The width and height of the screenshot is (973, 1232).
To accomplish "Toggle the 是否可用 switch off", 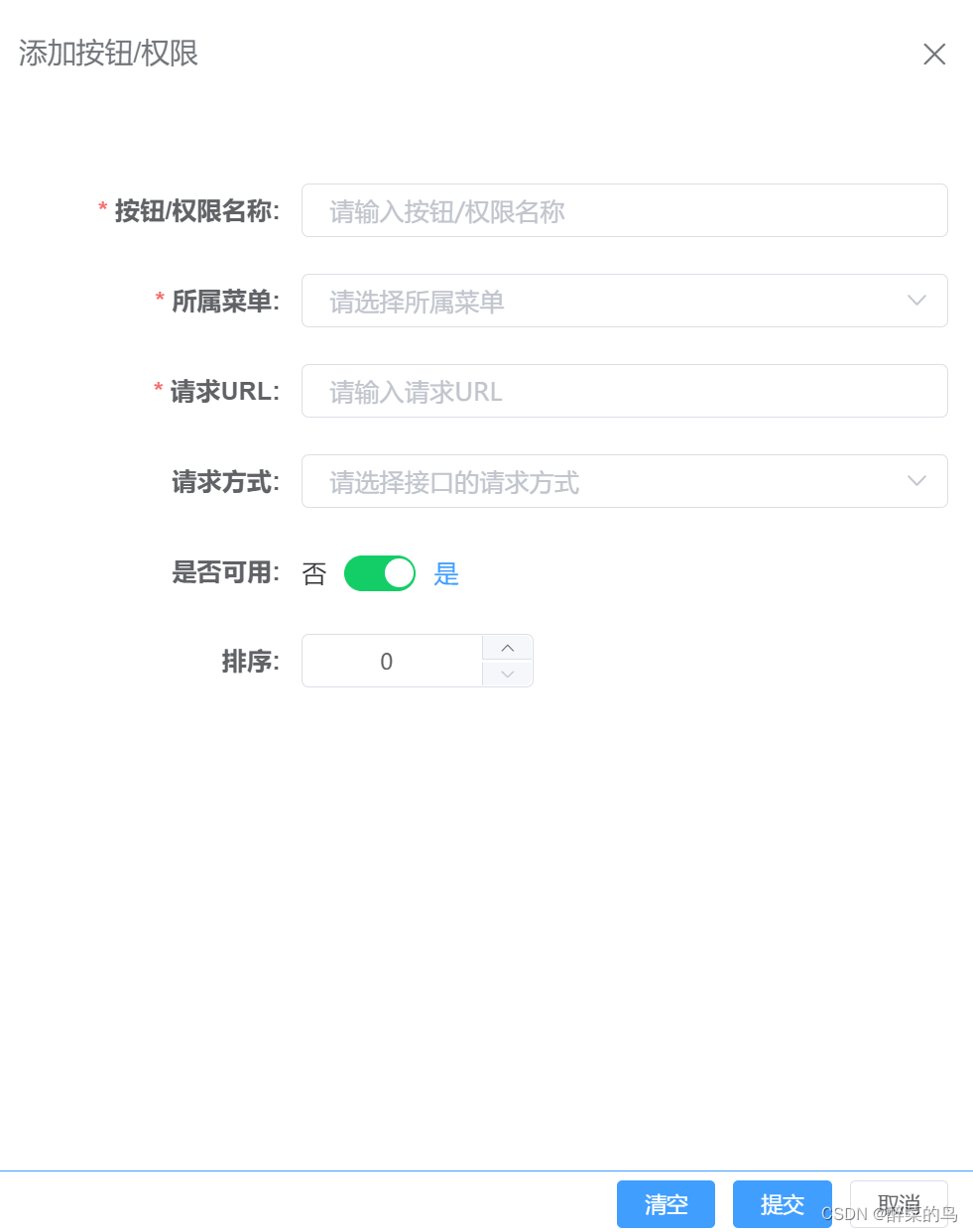I will (380, 573).
